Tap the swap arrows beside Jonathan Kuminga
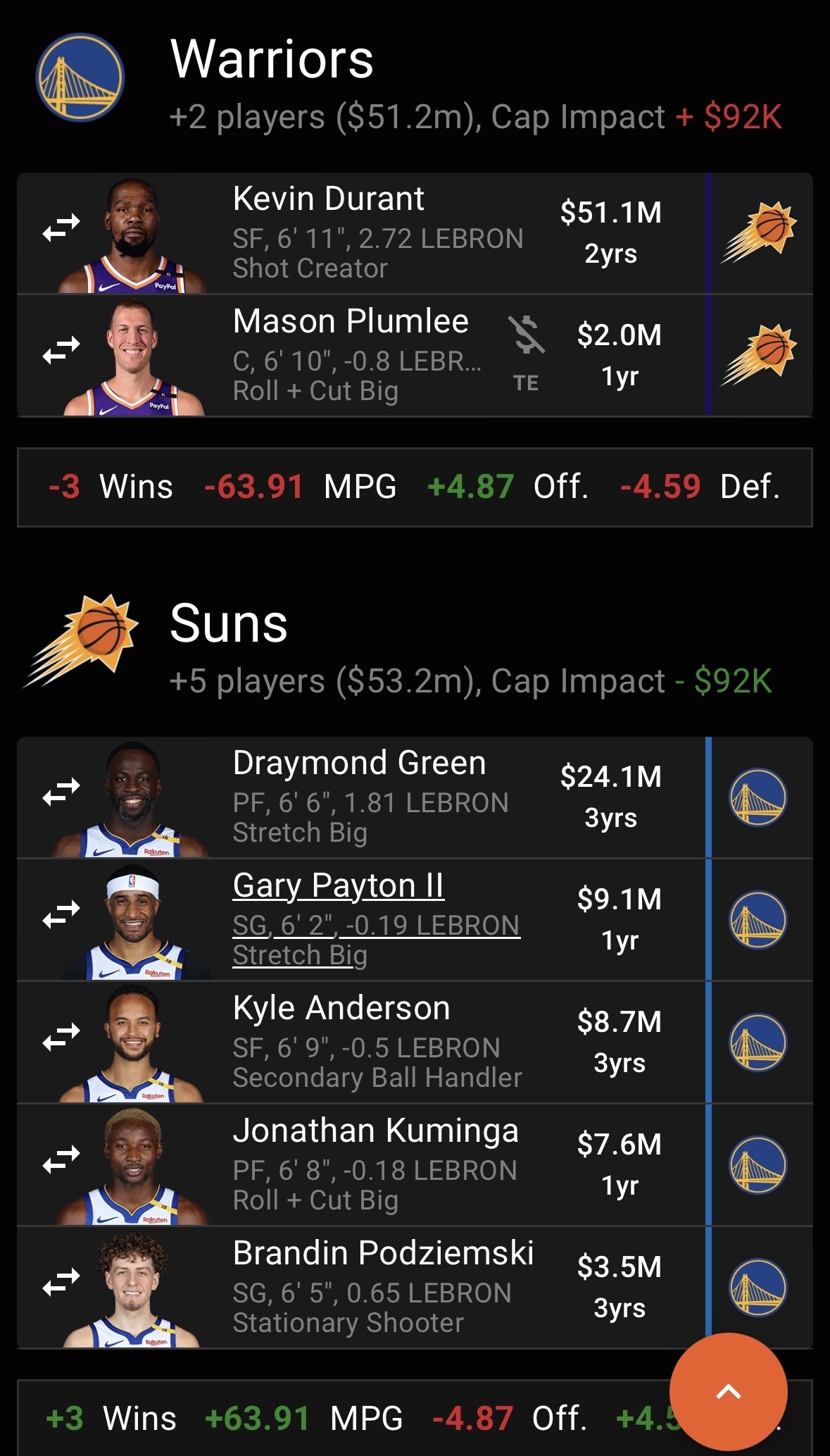The image size is (830, 1456). [61, 1159]
